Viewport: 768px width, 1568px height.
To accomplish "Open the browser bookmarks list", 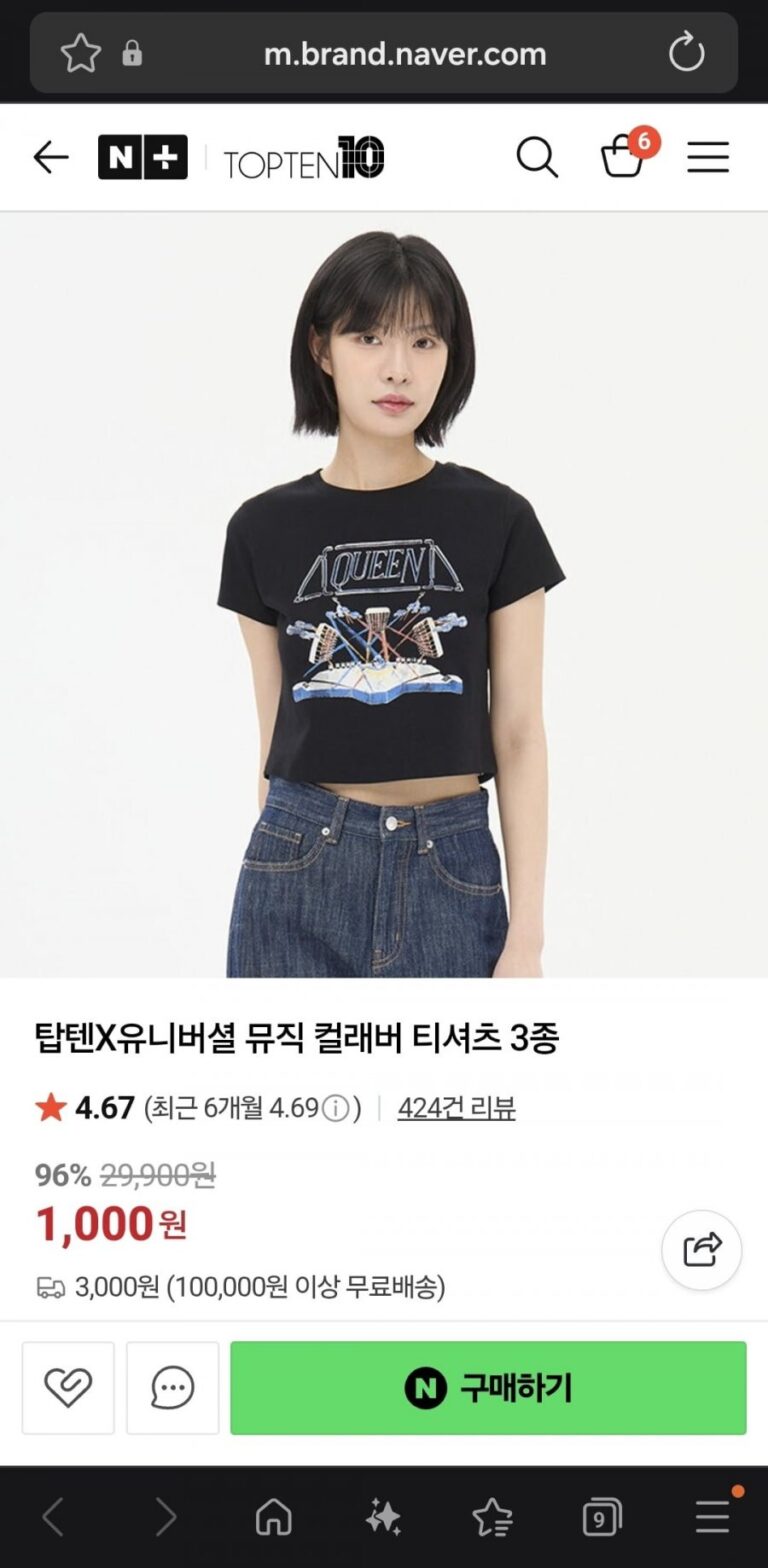I will 492,1518.
